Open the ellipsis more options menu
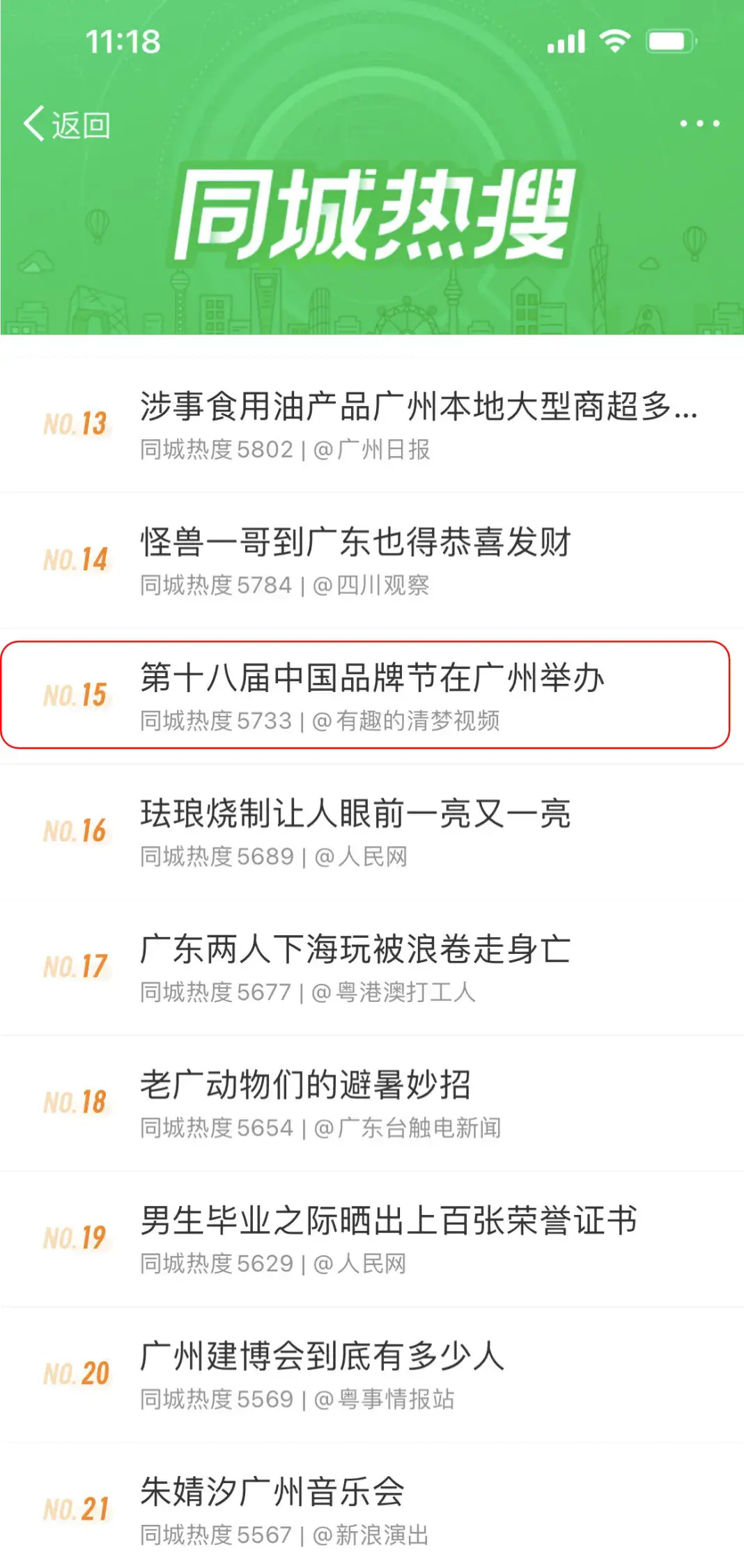Image resolution: width=744 pixels, height=1568 pixels. (x=699, y=123)
